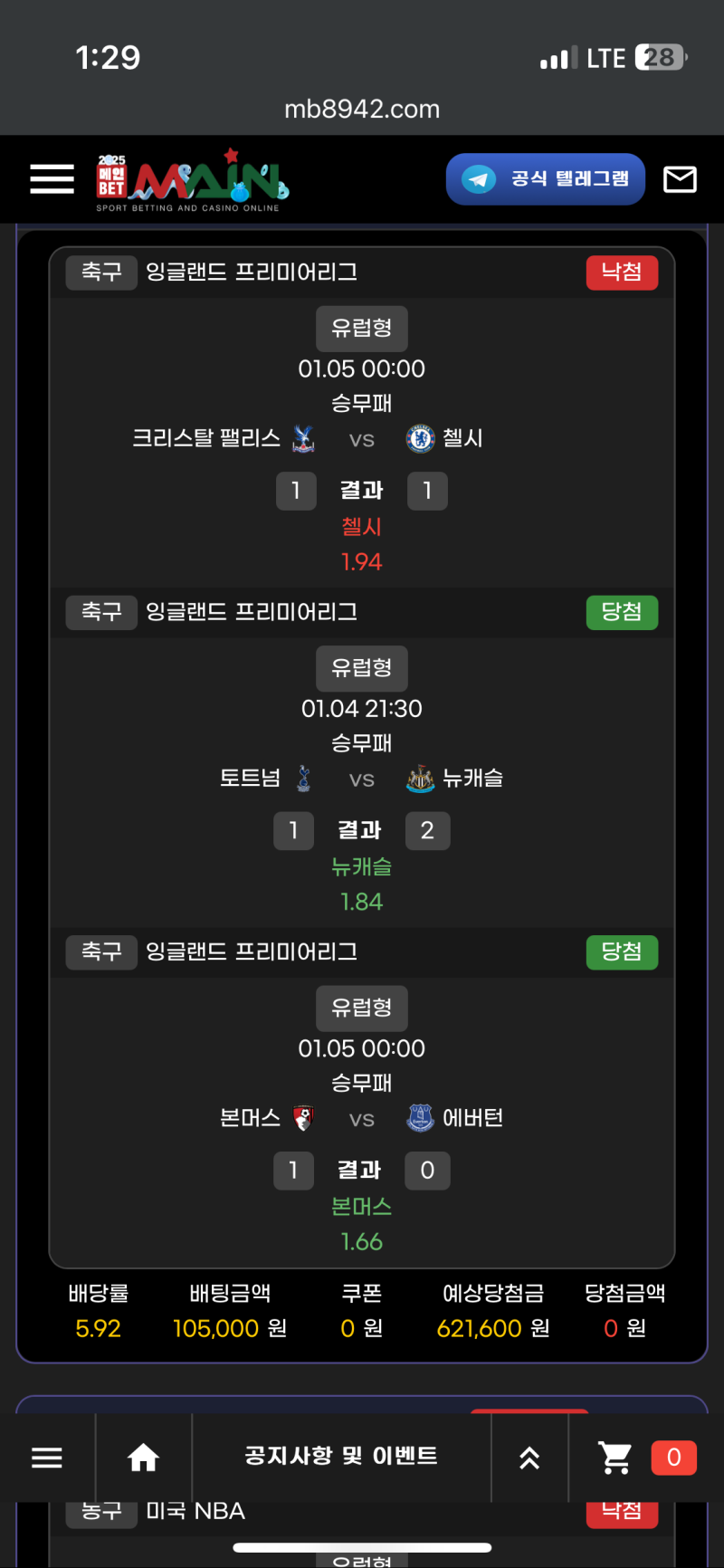
Task: Open the hamburger menu in the header
Action: point(52,179)
